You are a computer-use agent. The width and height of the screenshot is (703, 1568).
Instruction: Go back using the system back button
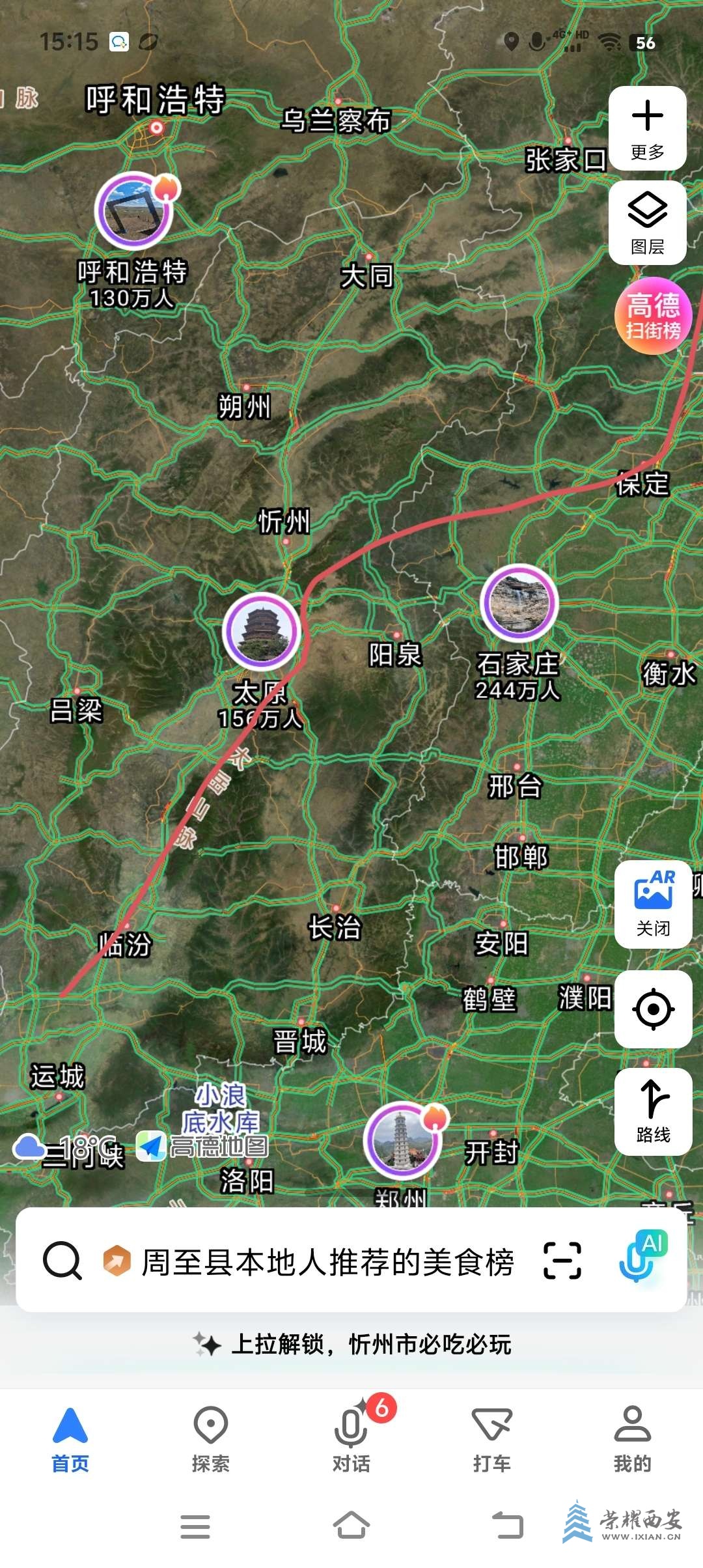pos(507,1525)
